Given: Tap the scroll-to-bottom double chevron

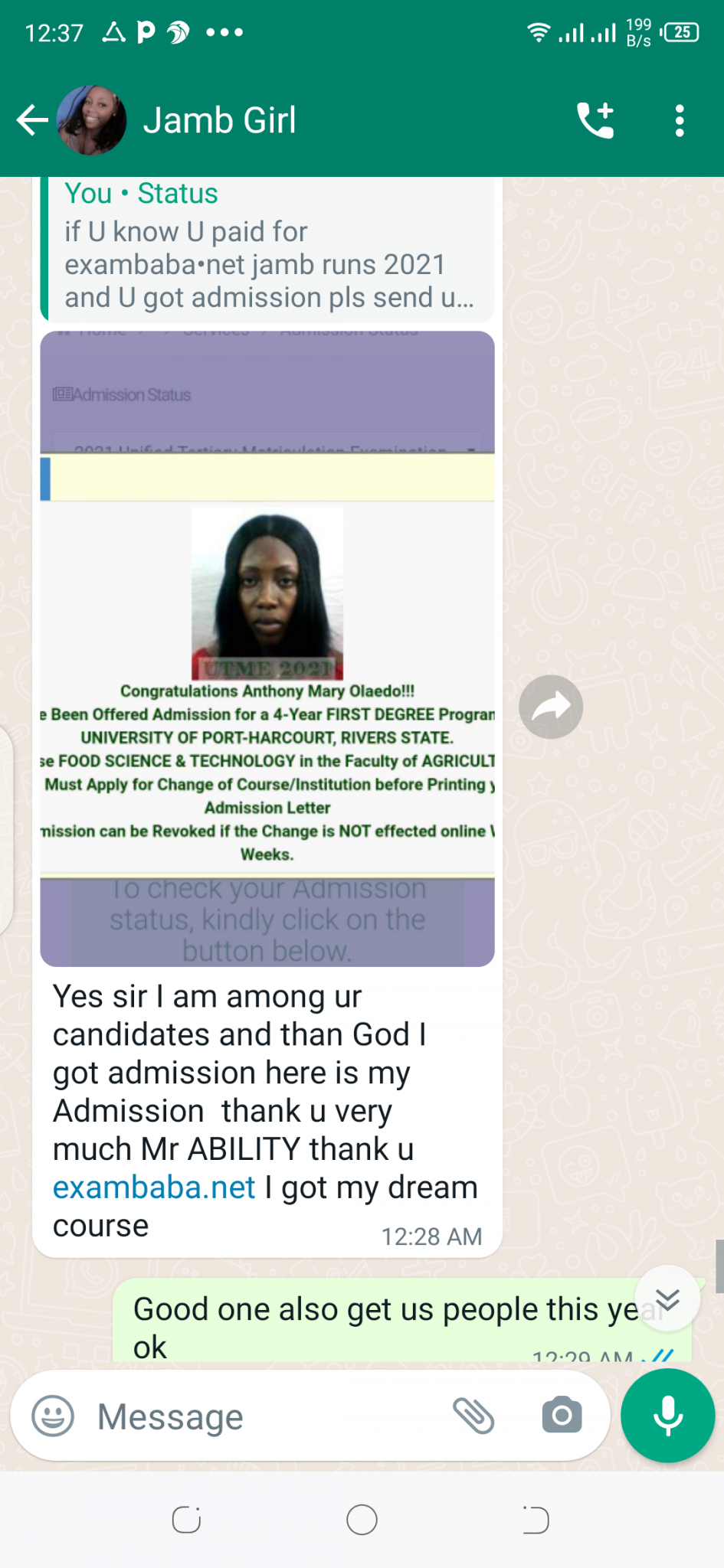Looking at the screenshot, I should pos(667,1298).
